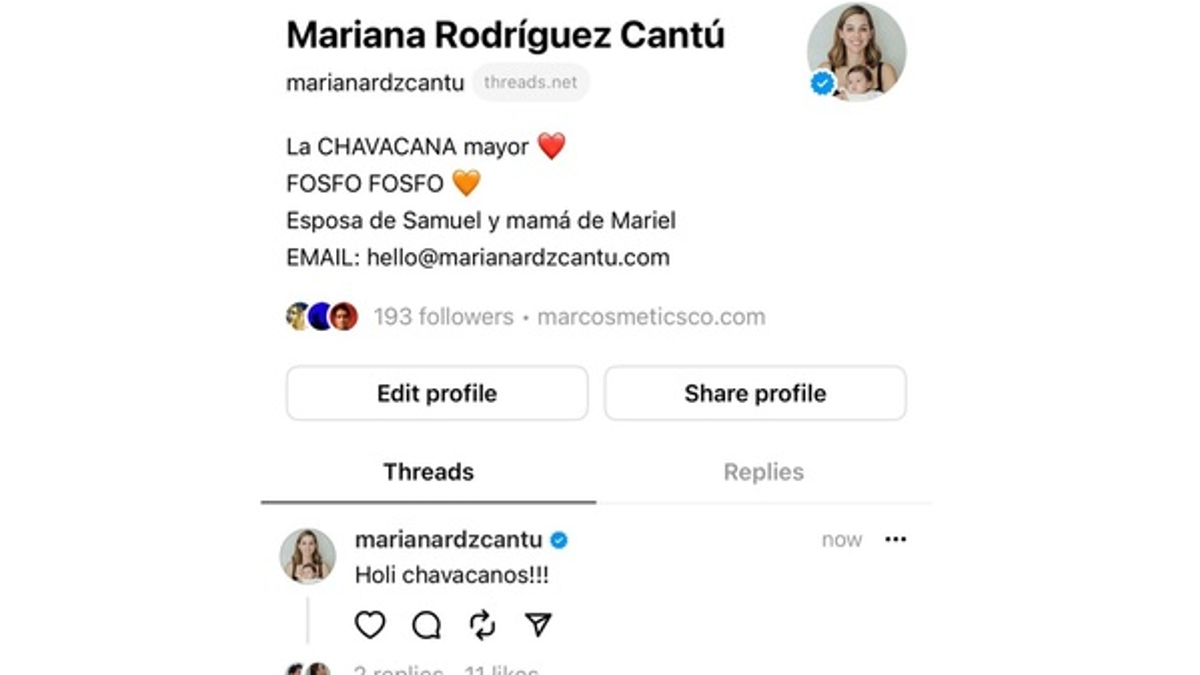The height and width of the screenshot is (675, 1200).
Task: Repost the "Holi chavacanos!!!" thread
Action: click(x=483, y=625)
